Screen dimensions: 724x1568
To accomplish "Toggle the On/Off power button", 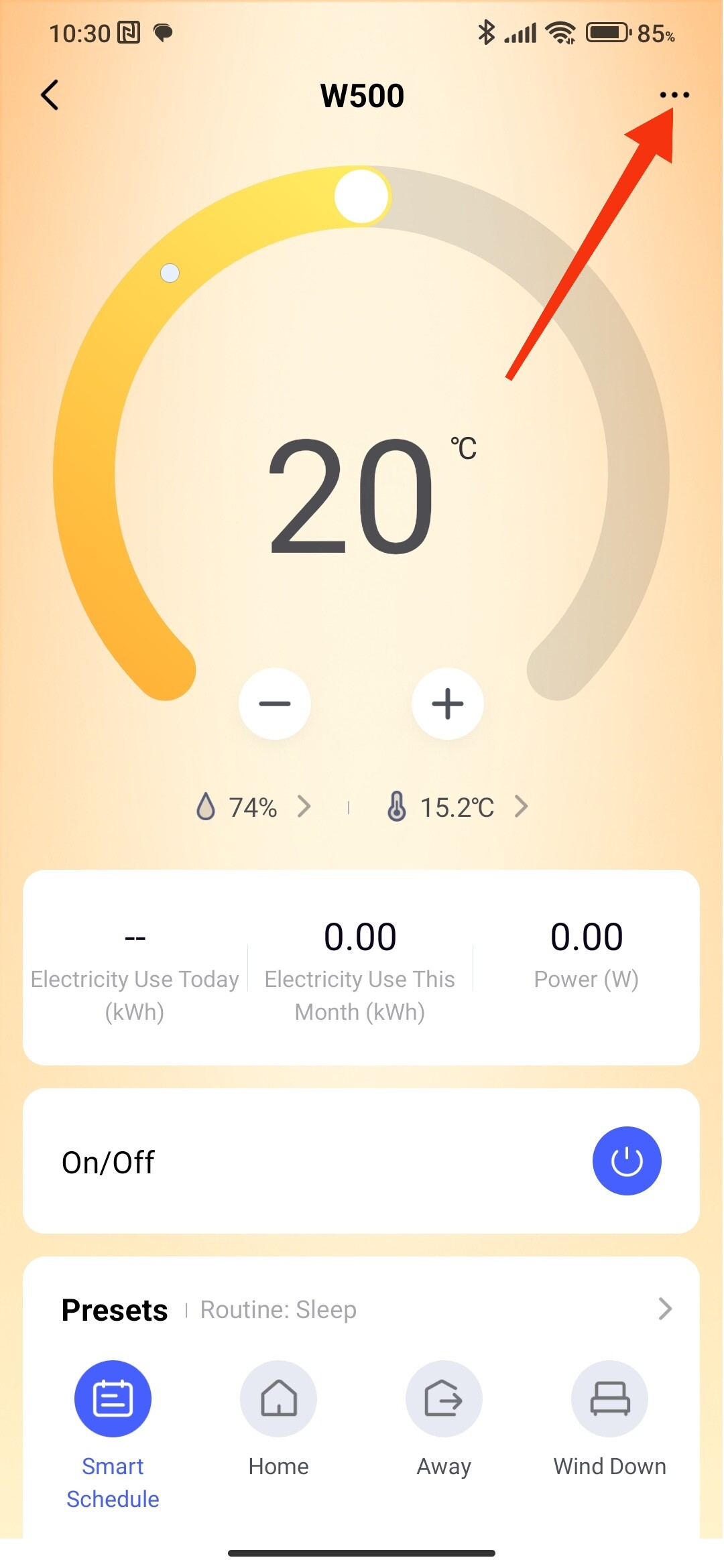I will 626,1161.
